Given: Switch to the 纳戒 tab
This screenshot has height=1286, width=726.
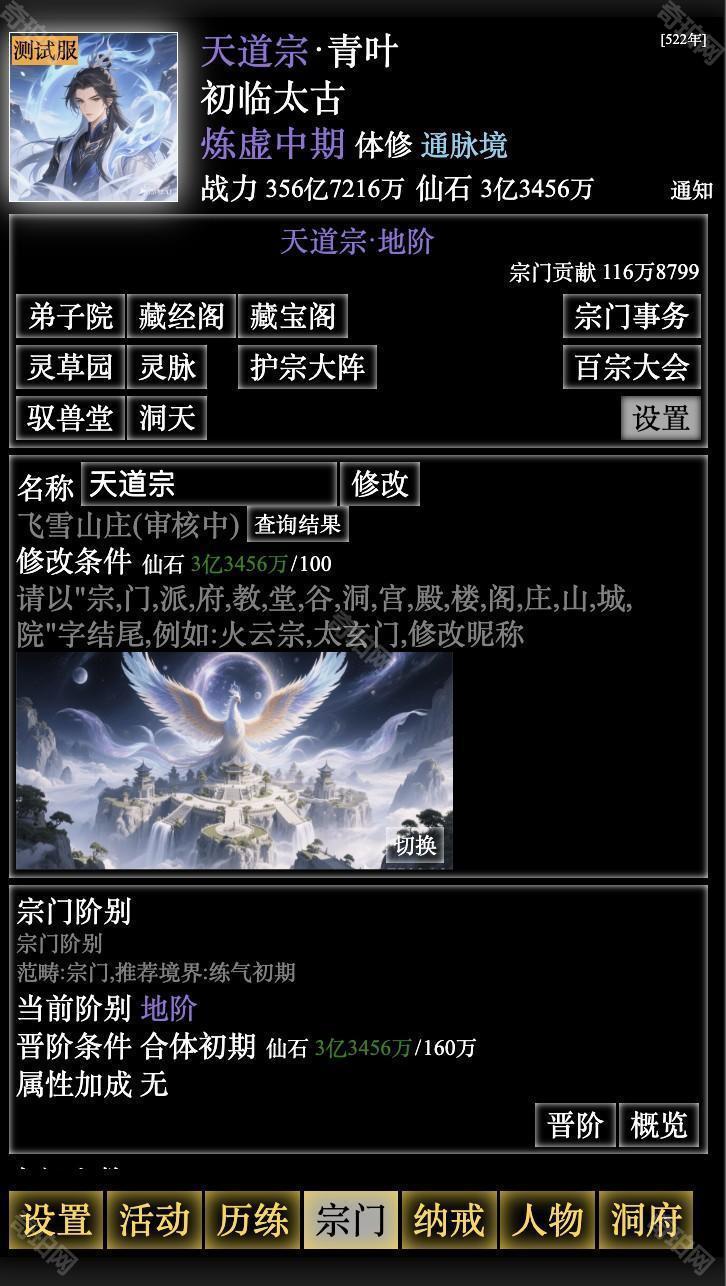Looking at the screenshot, I should tap(449, 1220).
